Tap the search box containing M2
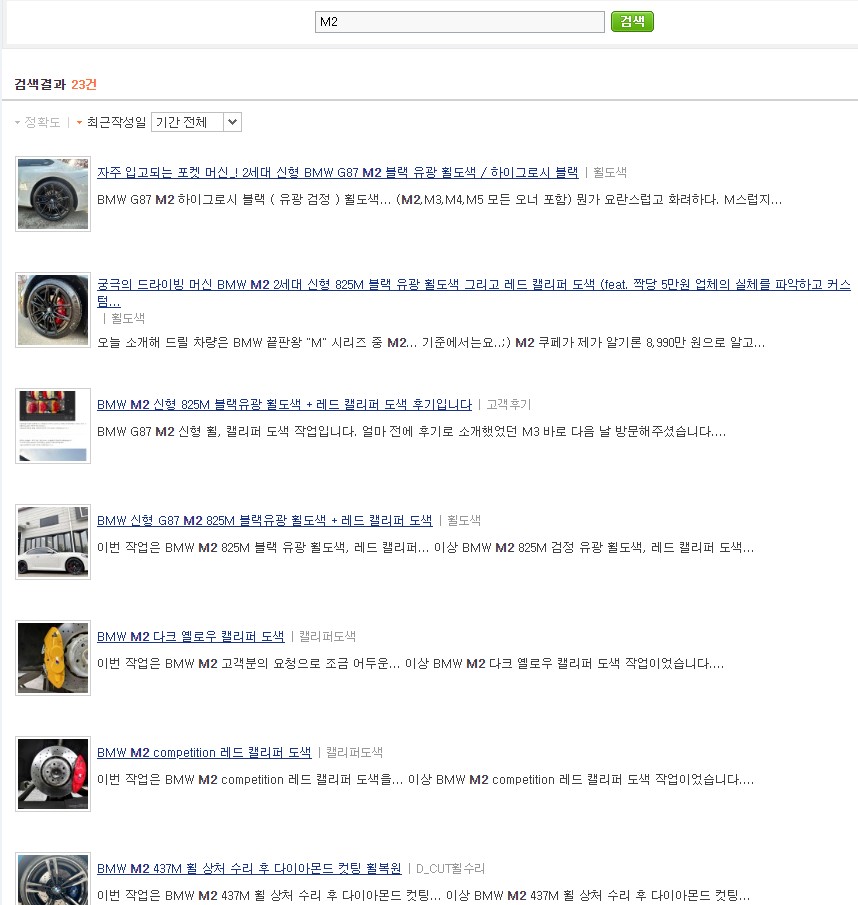Screen dimensions: 858x905 point(460,22)
